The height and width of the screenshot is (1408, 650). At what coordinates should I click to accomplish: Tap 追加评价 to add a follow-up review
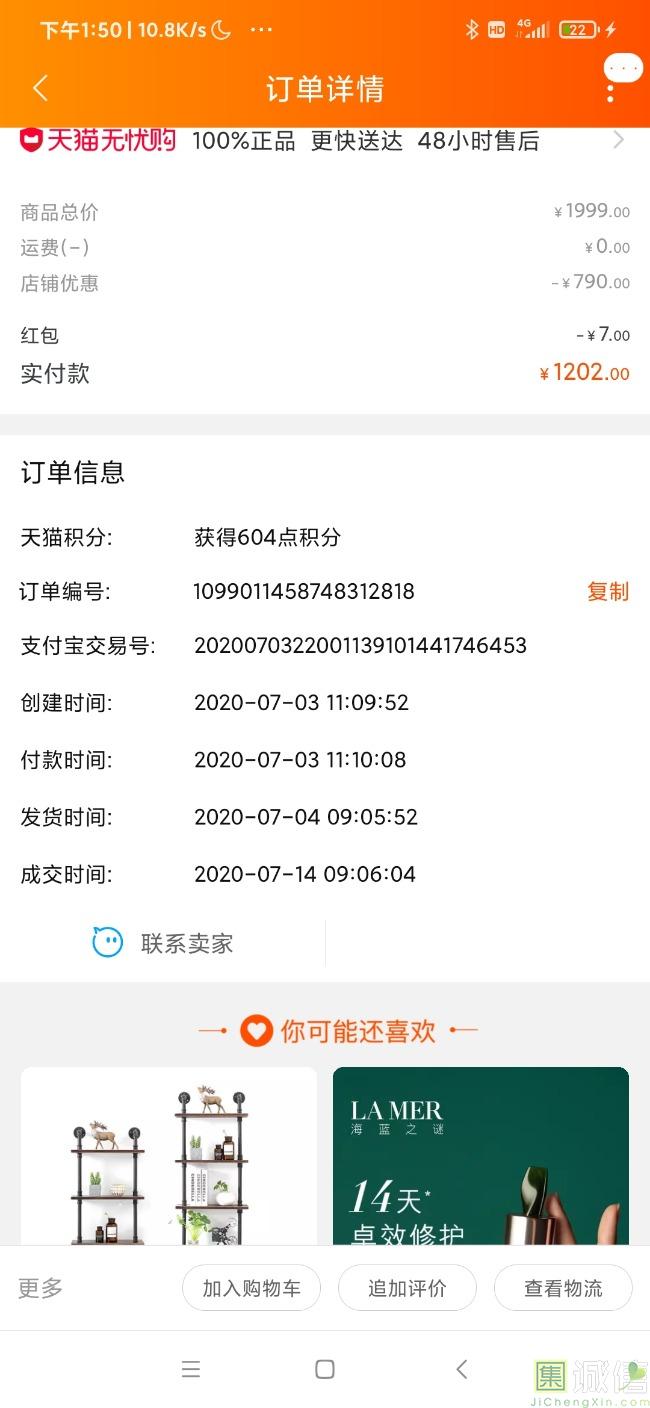[x=407, y=1288]
